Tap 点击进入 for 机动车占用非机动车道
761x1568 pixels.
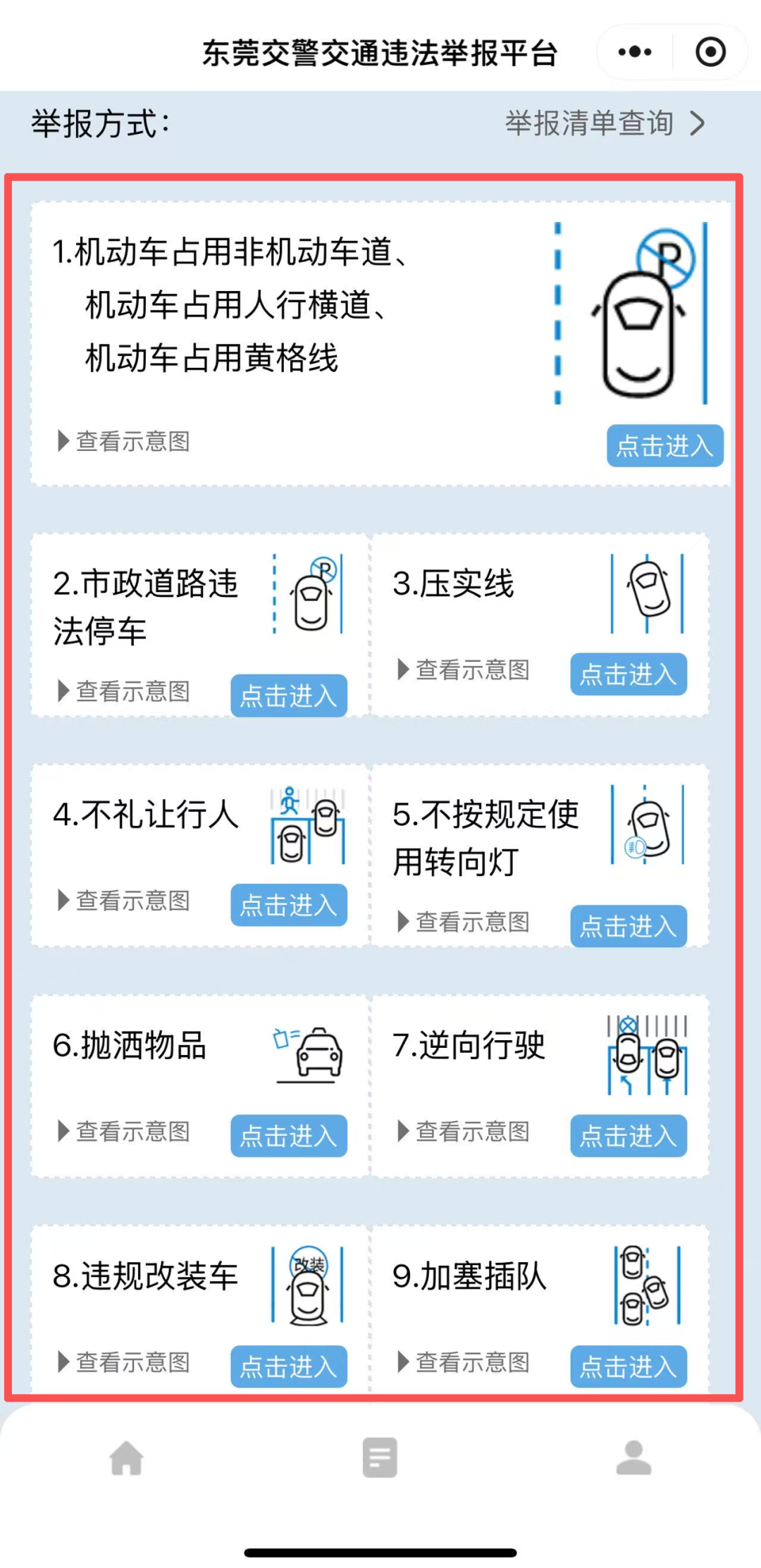(664, 445)
